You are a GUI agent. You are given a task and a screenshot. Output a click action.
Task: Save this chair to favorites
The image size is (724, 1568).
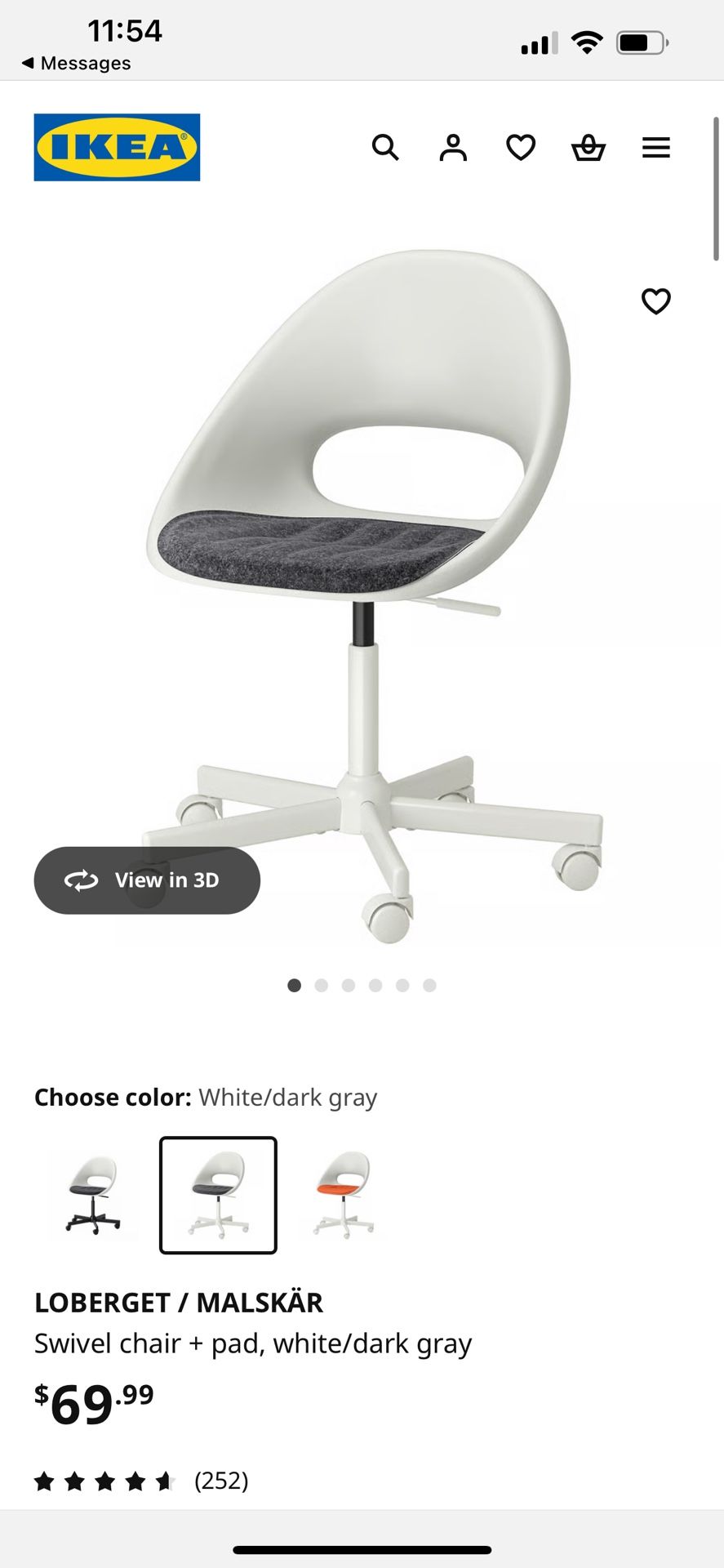coord(655,301)
